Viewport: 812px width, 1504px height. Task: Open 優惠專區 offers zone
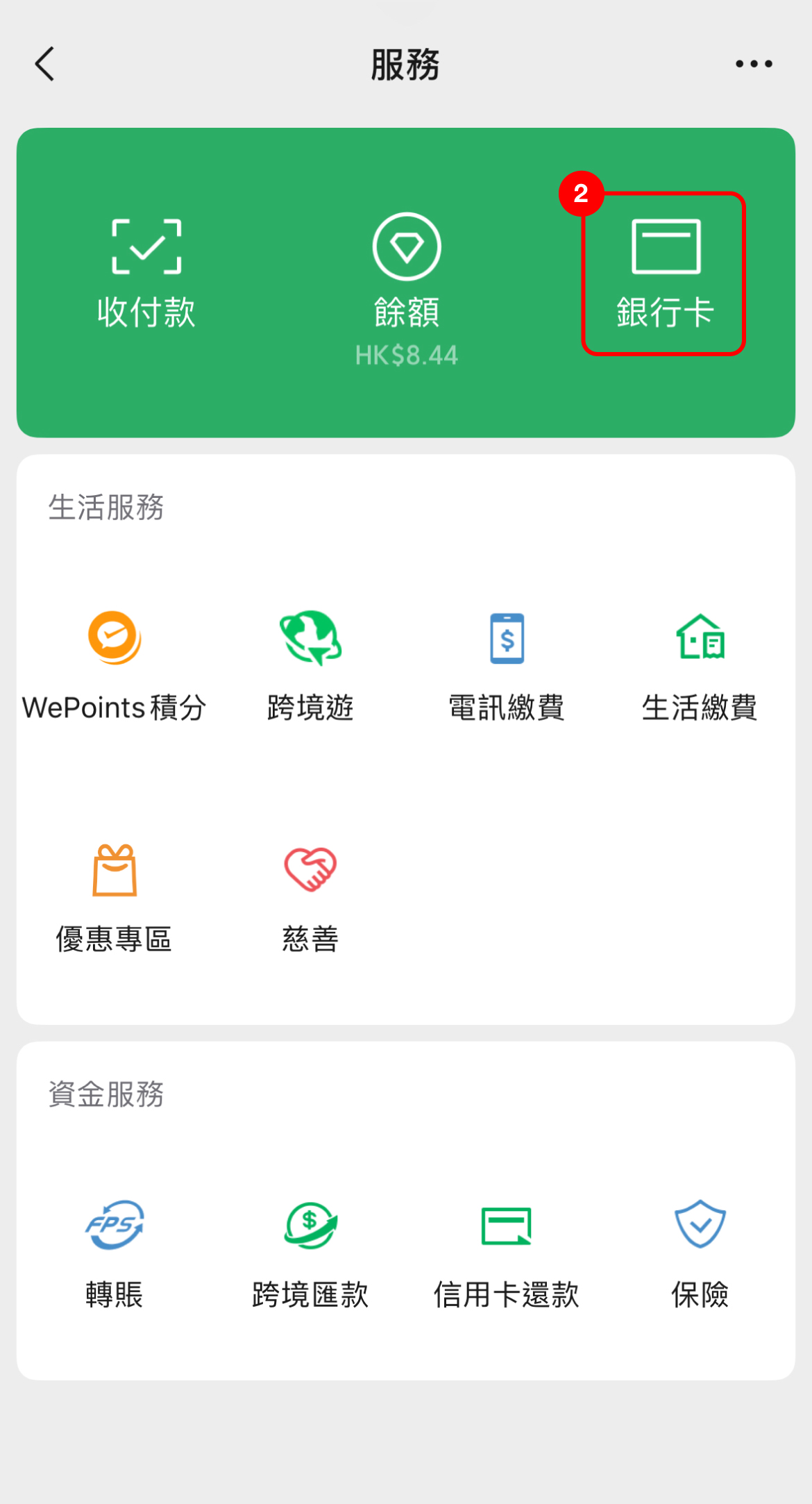(x=115, y=899)
